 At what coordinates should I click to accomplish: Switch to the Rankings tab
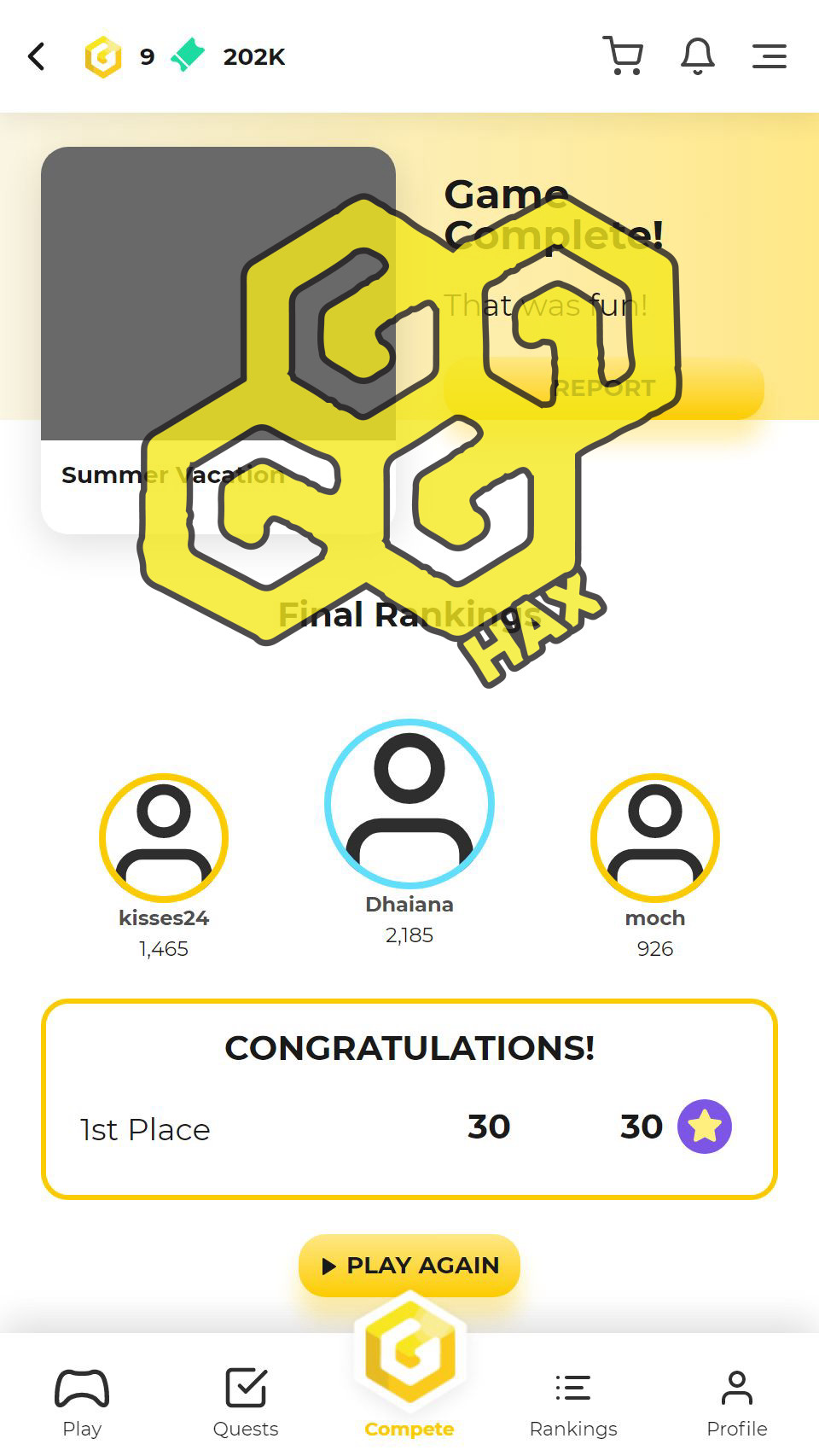click(x=573, y=1403)
